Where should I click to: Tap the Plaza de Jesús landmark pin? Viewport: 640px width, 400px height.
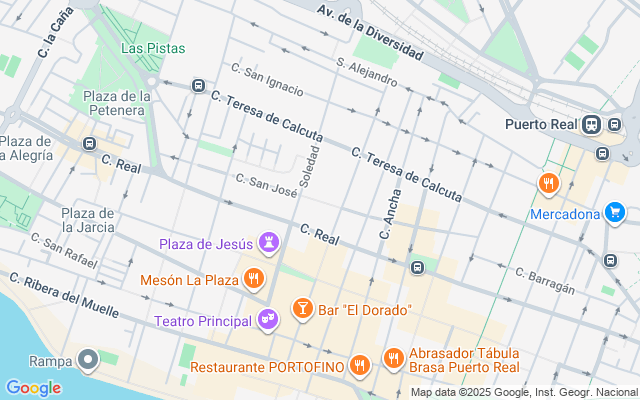269,242
